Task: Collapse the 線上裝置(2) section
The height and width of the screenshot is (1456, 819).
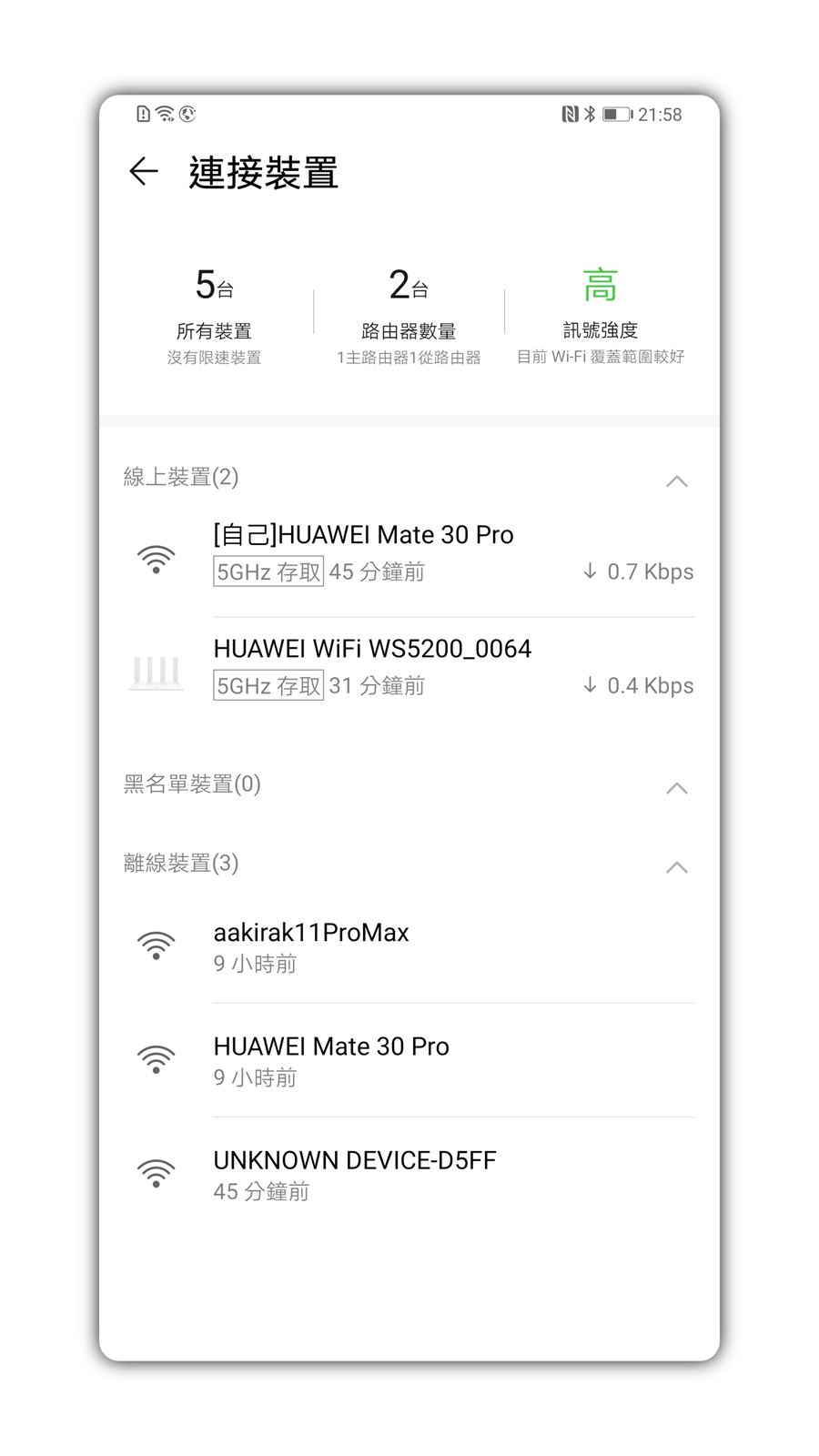Action: pyautogui.click(x=677, y=481)
